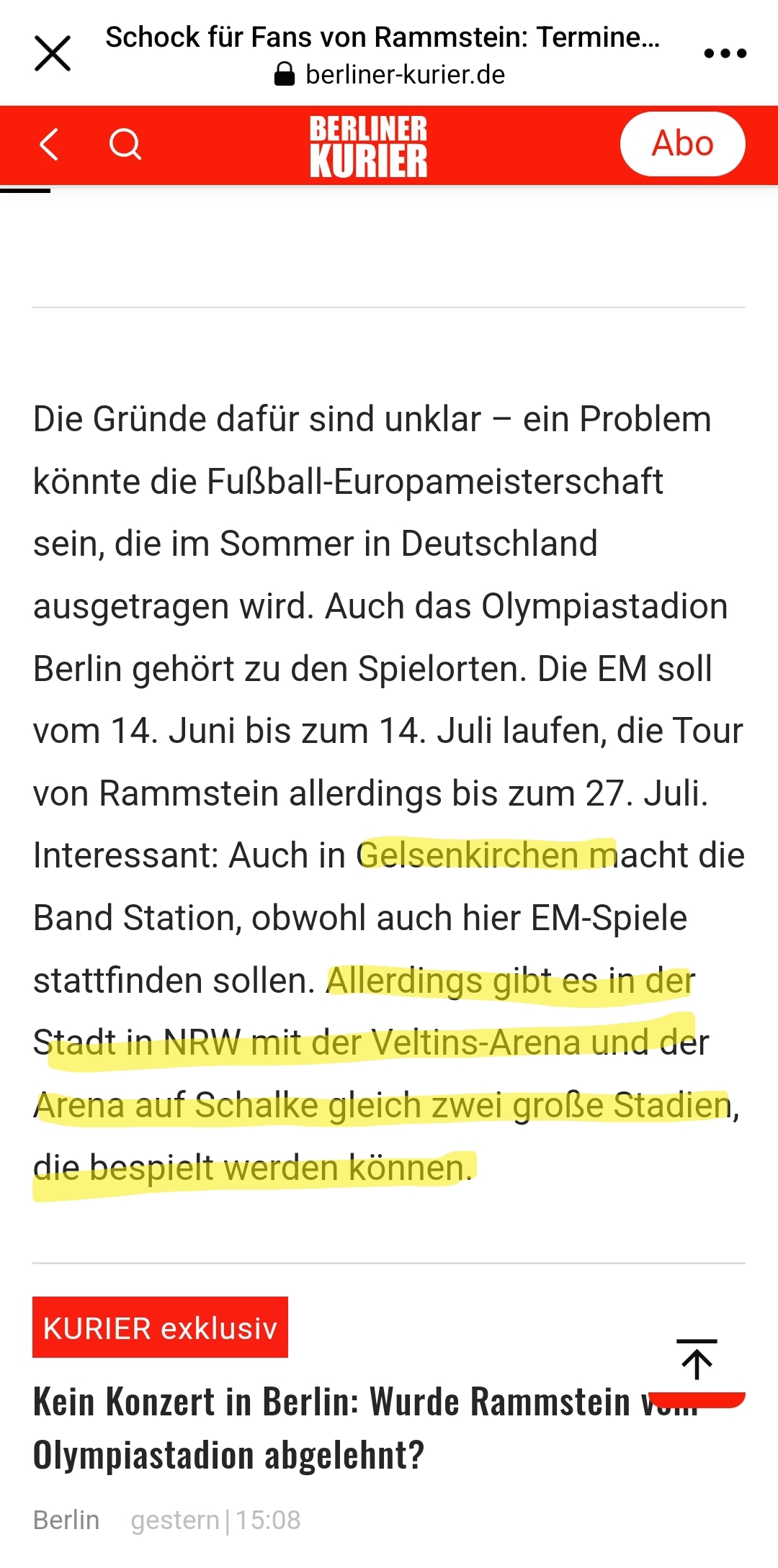Screen dimensions: 778x1568
Task: Tap the Berliner Kurier logo
Action: coord(368,146)
